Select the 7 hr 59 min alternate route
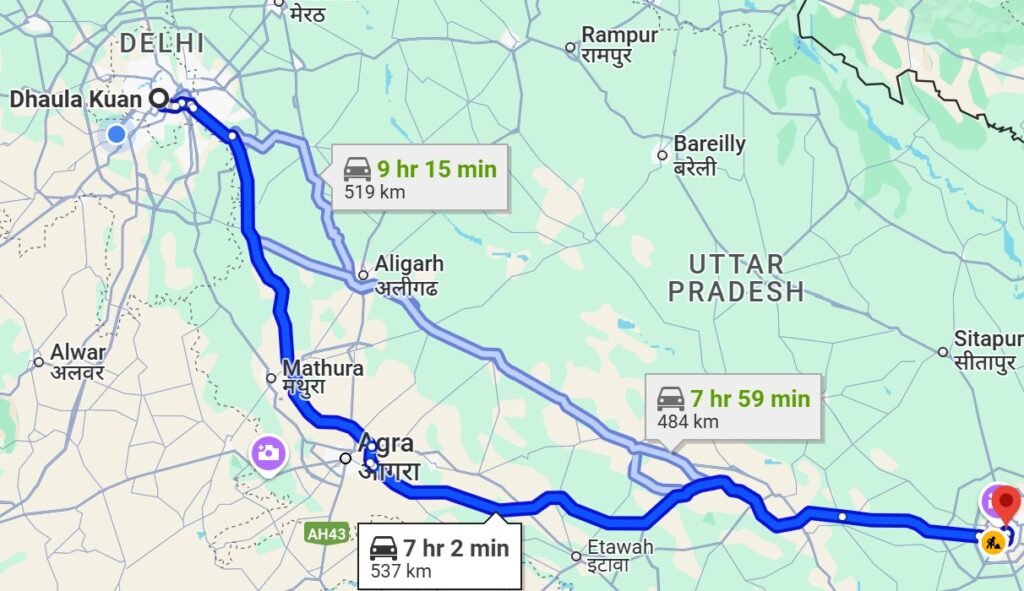Screen dimensions: 1024x591 pyautogui.click(x=733, y=408)
